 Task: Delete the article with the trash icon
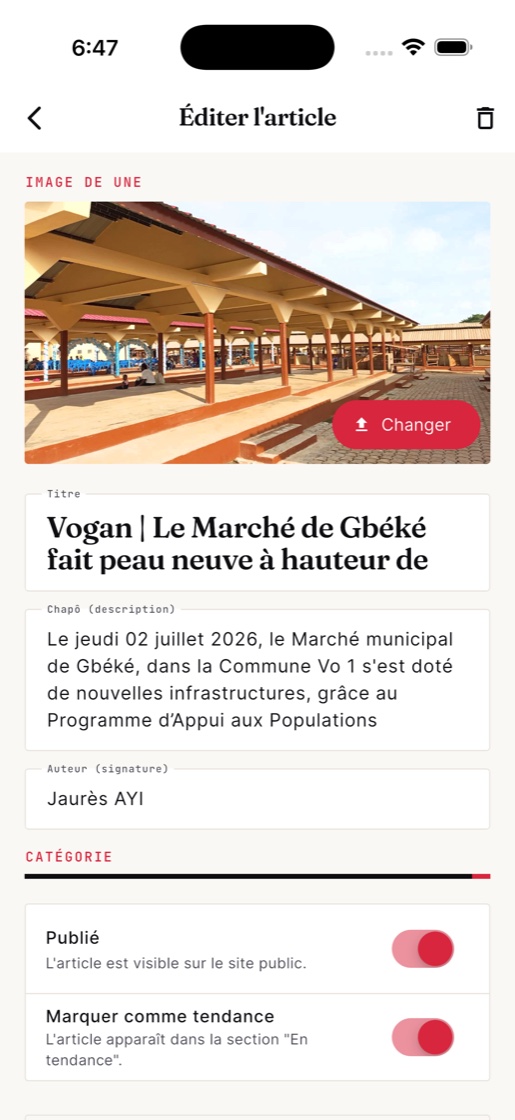tap(485, 118)
